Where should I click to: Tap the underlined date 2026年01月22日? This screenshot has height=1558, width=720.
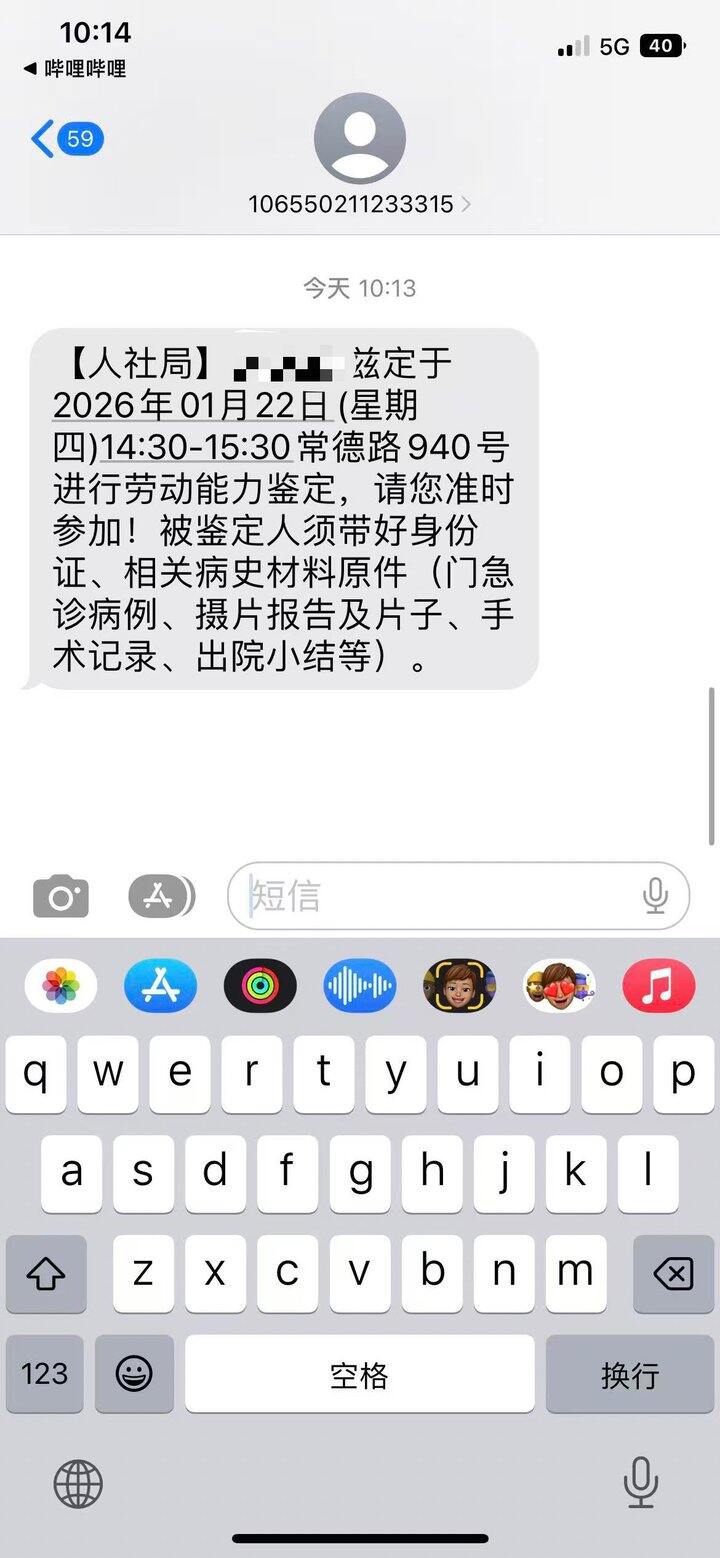(190, 406)
